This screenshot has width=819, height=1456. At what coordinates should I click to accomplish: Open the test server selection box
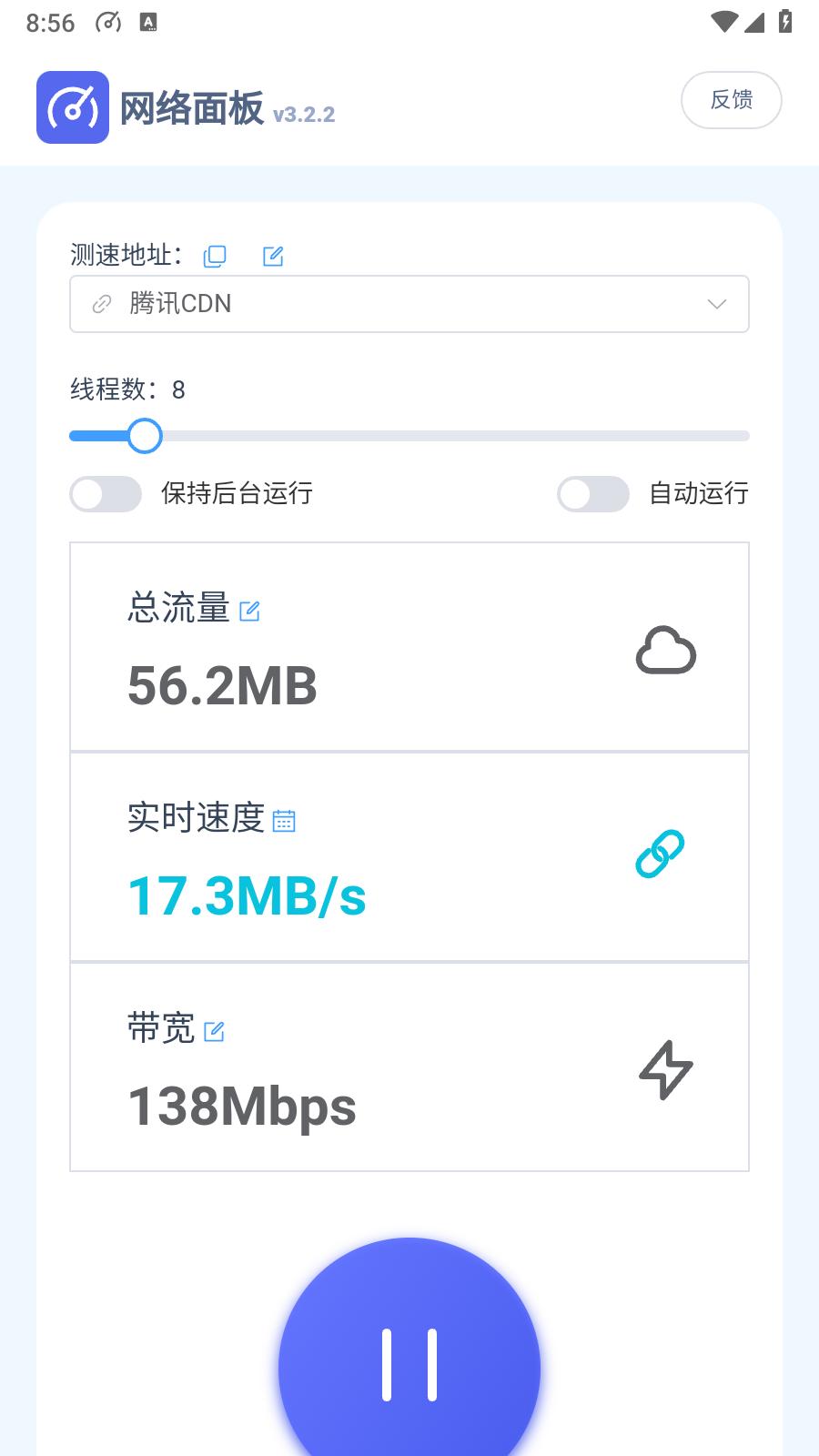click(408, 303)
